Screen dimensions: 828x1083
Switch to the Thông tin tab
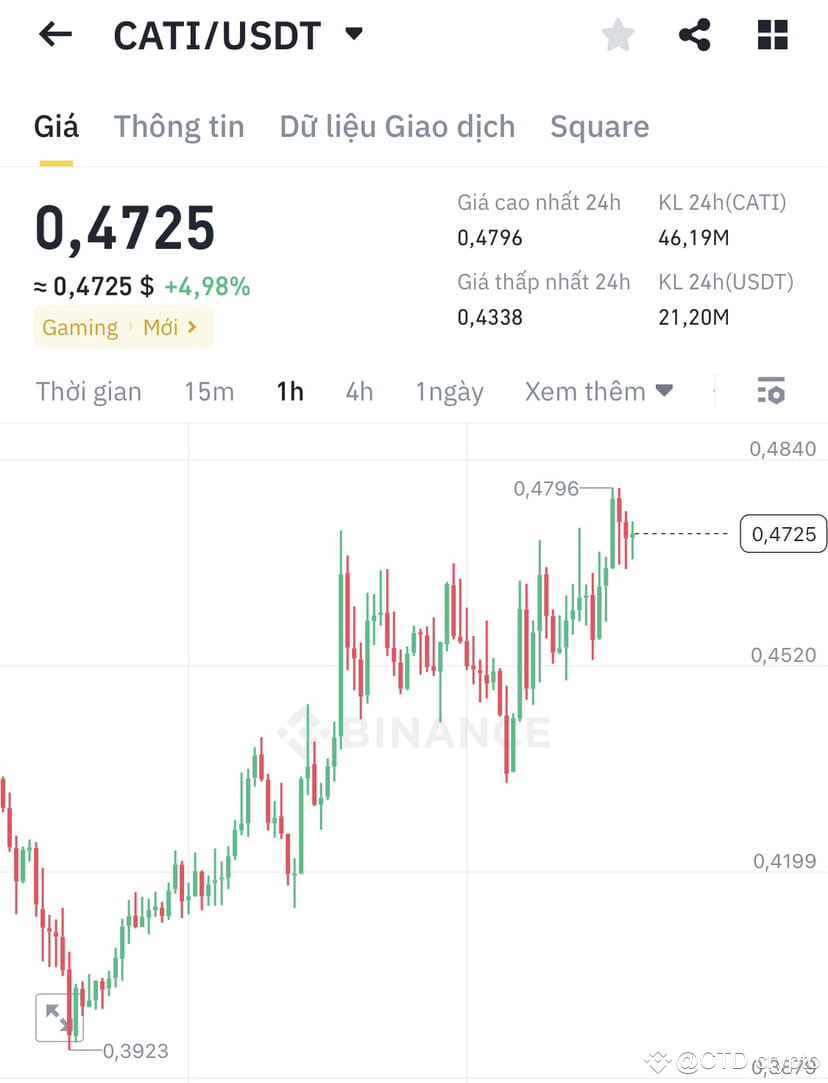click(179, 126)
